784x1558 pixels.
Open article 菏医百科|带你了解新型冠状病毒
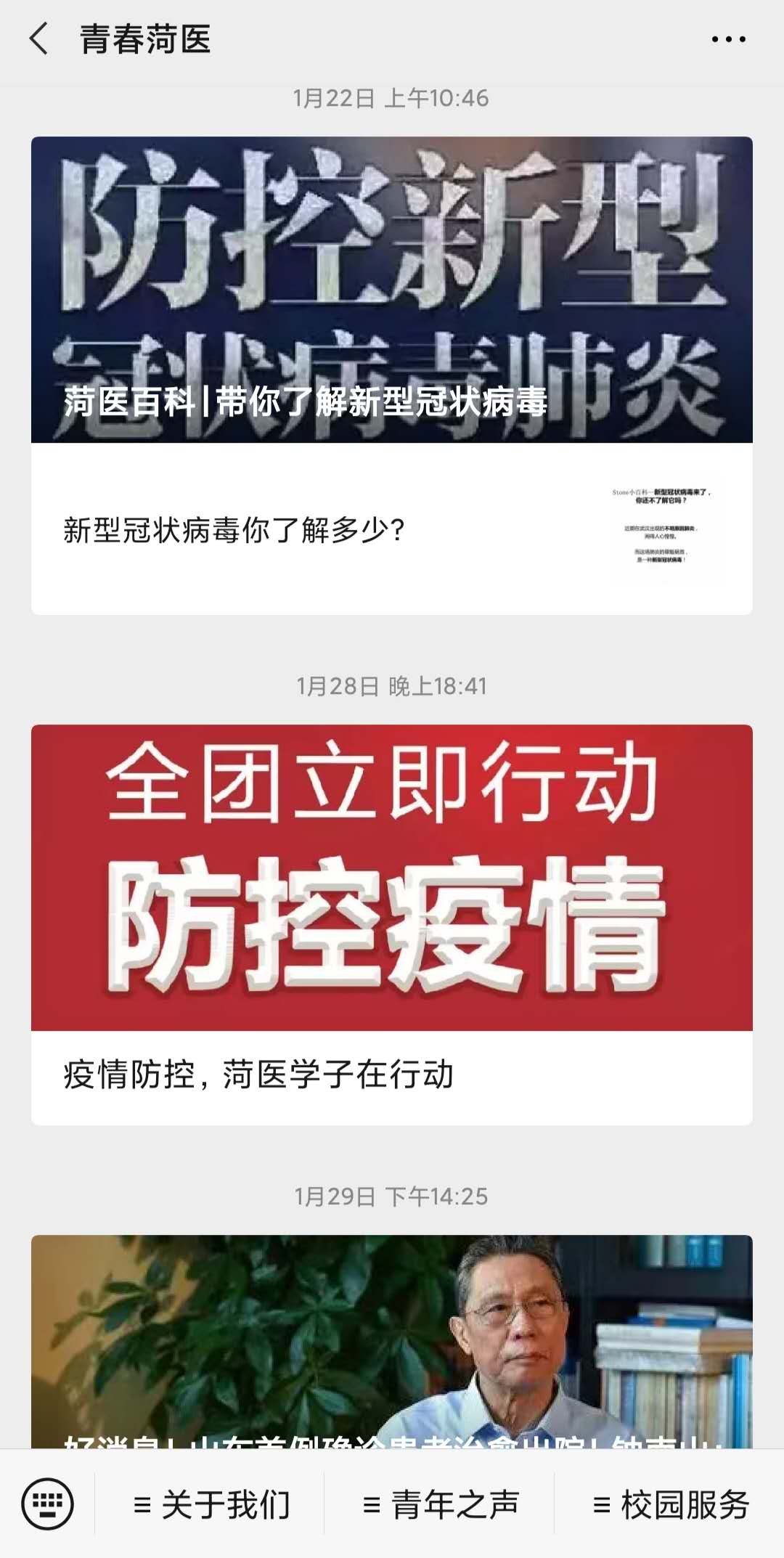391,290
